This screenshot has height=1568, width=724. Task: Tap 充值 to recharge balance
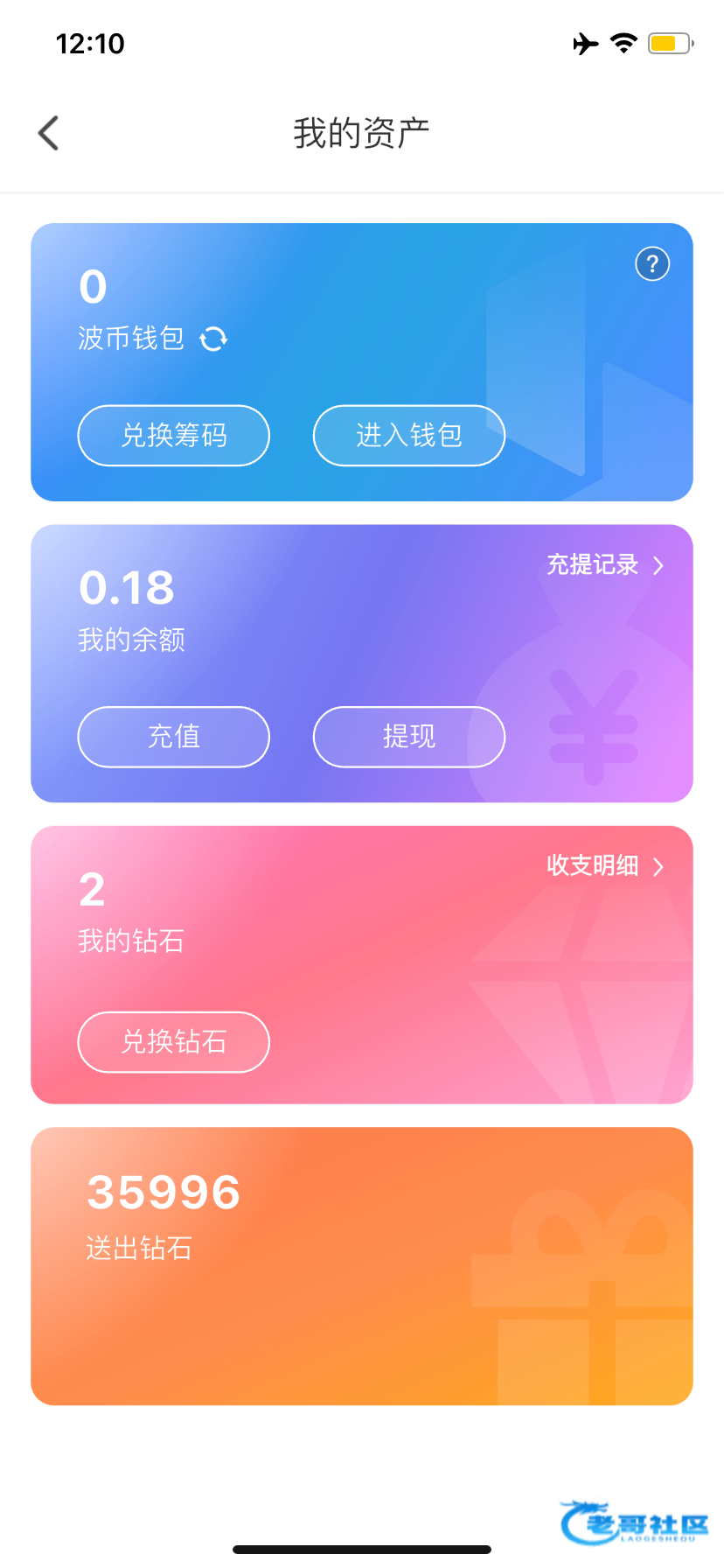coord(173,737)
